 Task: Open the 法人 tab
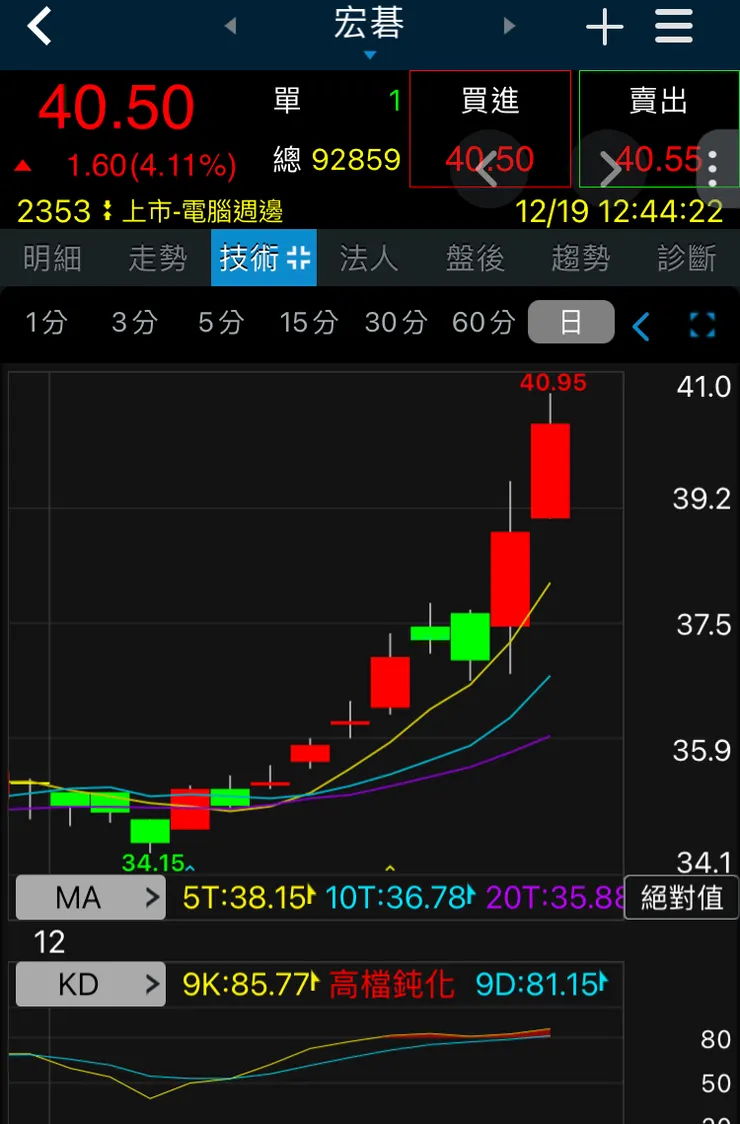pos(369,258)
